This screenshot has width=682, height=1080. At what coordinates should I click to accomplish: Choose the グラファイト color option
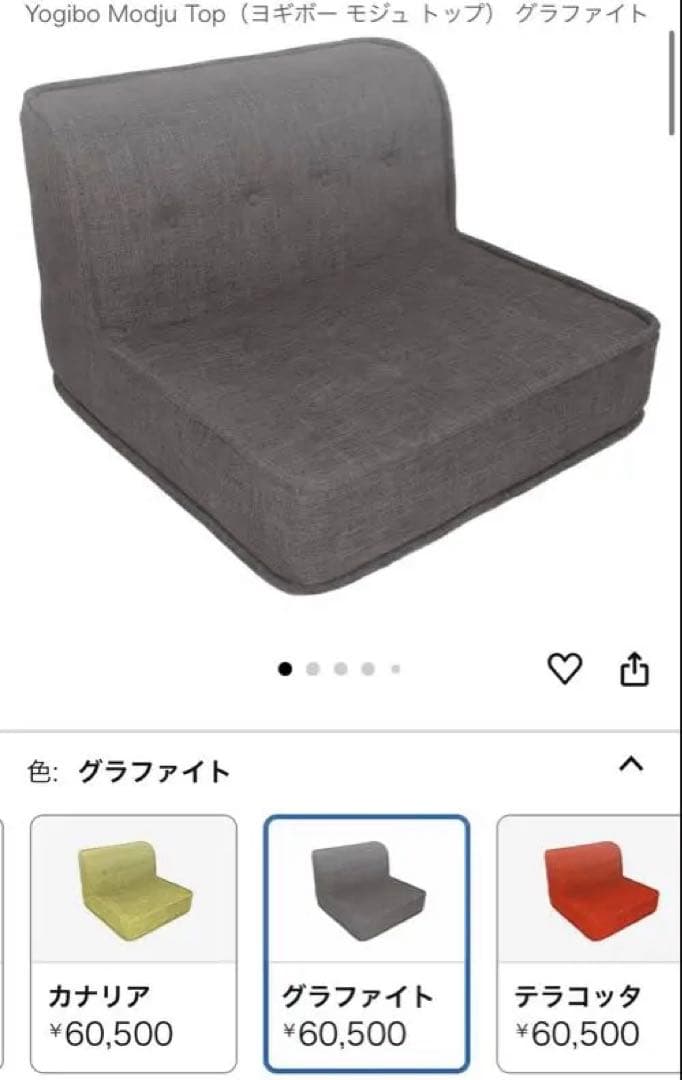coord(366,942)
